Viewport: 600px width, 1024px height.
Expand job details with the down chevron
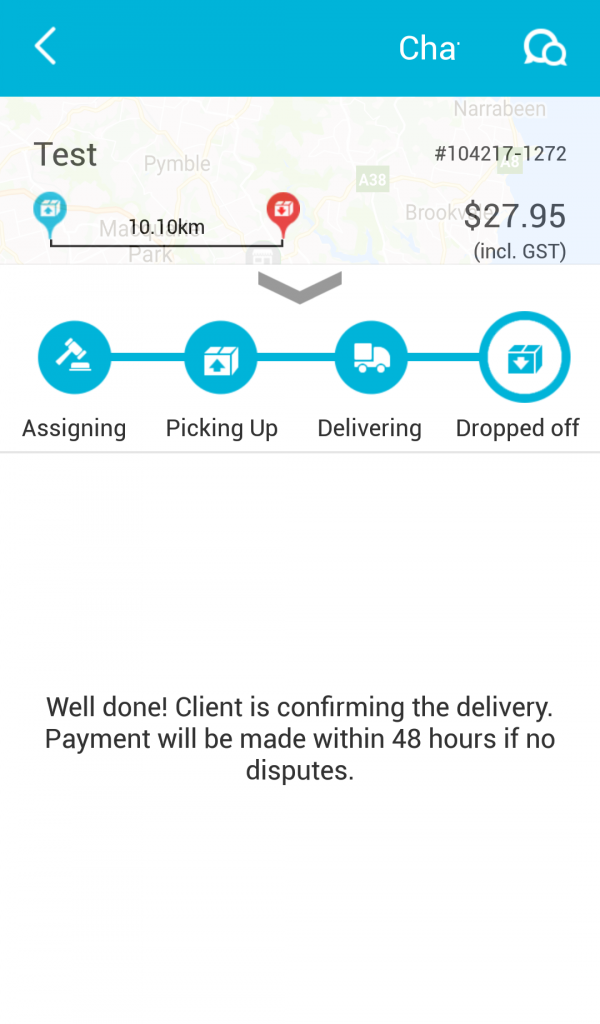point(300,287)
